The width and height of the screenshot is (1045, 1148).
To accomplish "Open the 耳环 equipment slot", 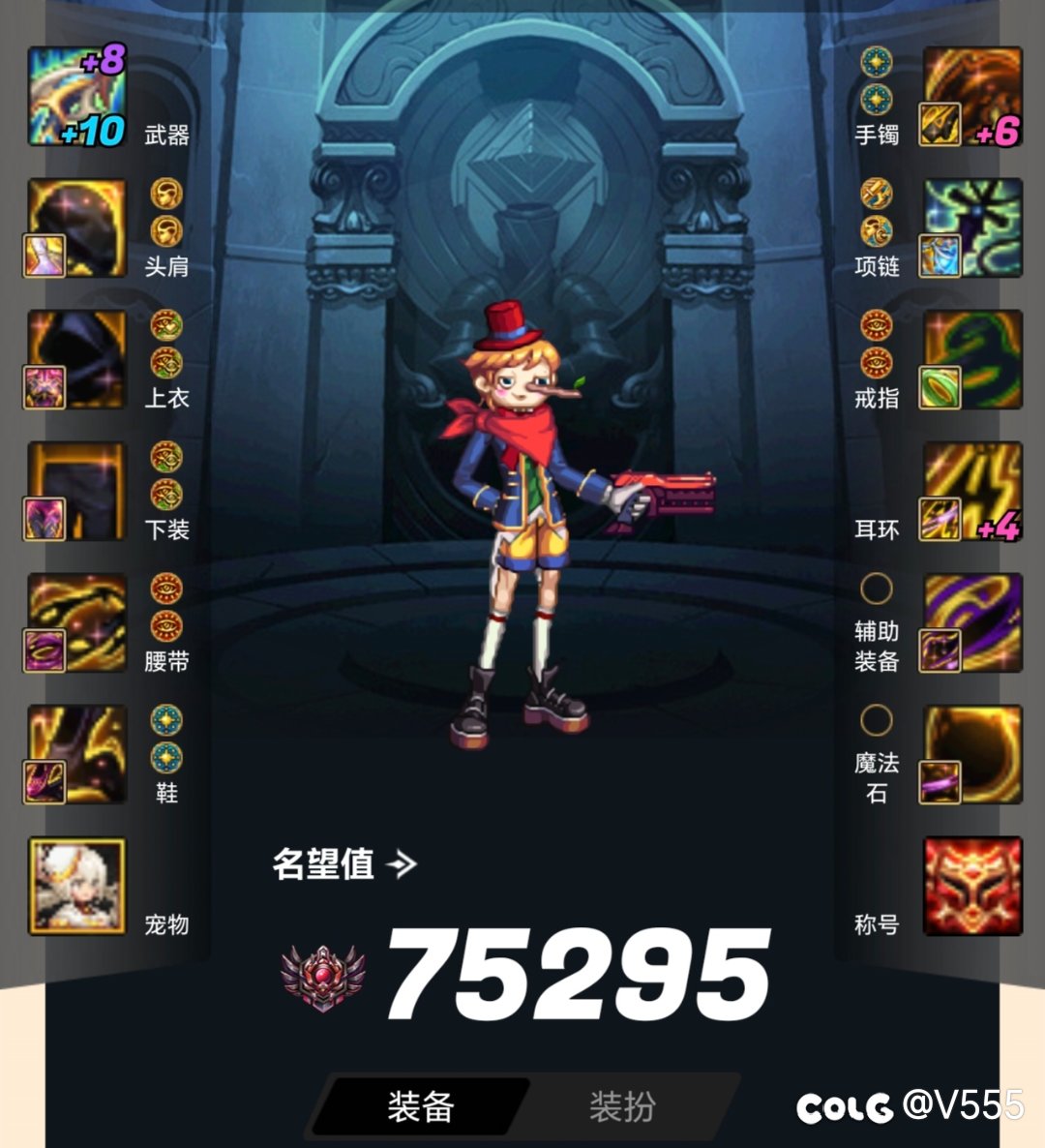I will tap(971, 491).
